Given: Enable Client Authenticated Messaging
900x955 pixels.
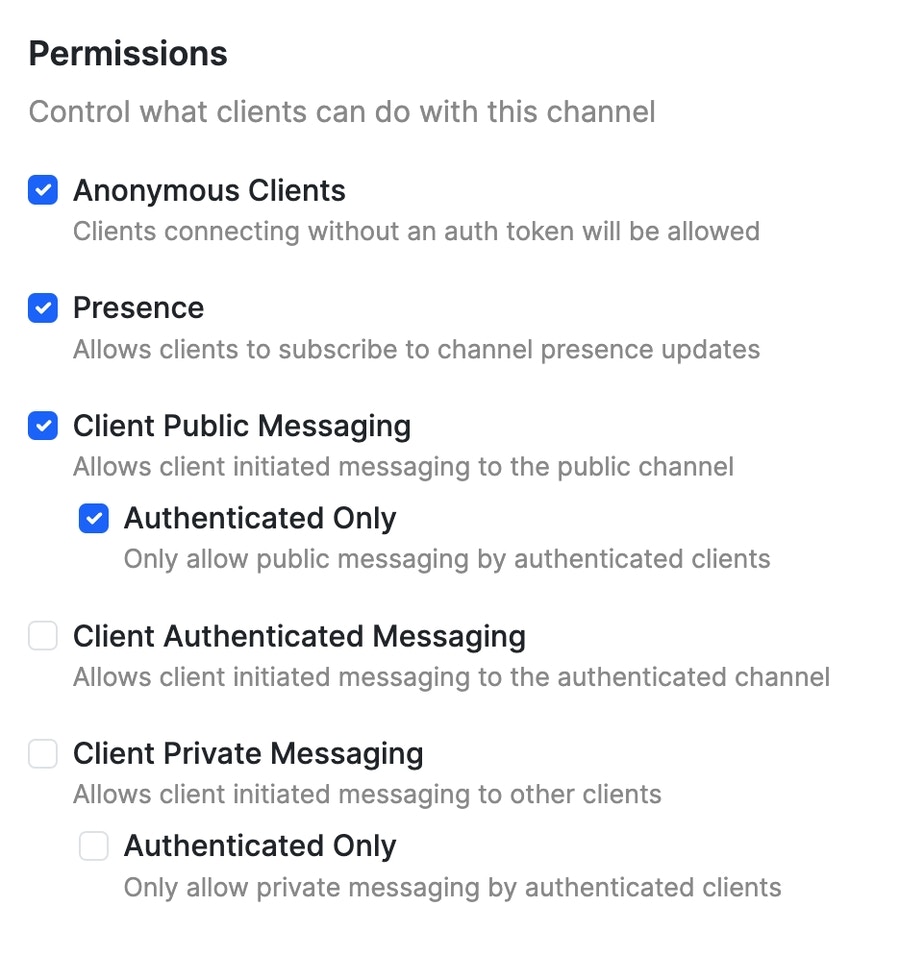Looking at the screenshot, I should [x=43, y=636].
